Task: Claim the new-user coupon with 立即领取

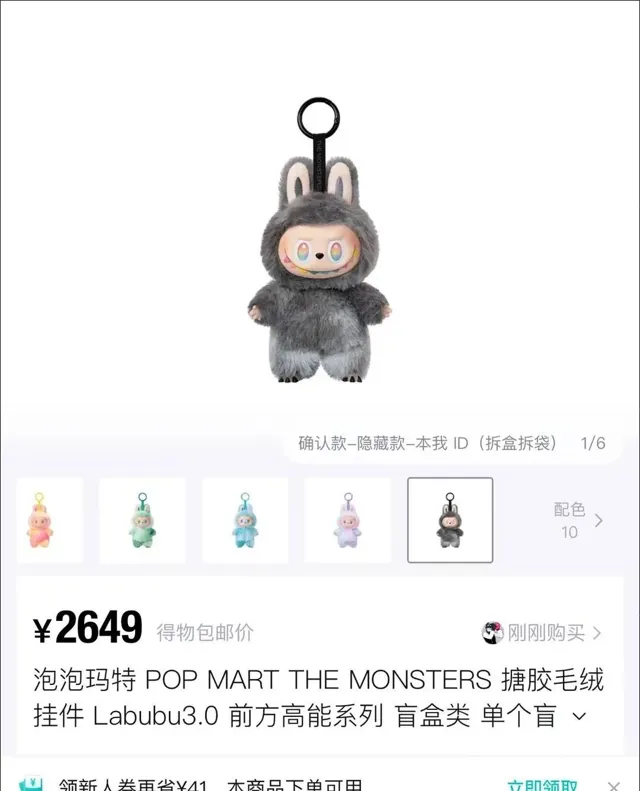Action: [x=543, y=786]
